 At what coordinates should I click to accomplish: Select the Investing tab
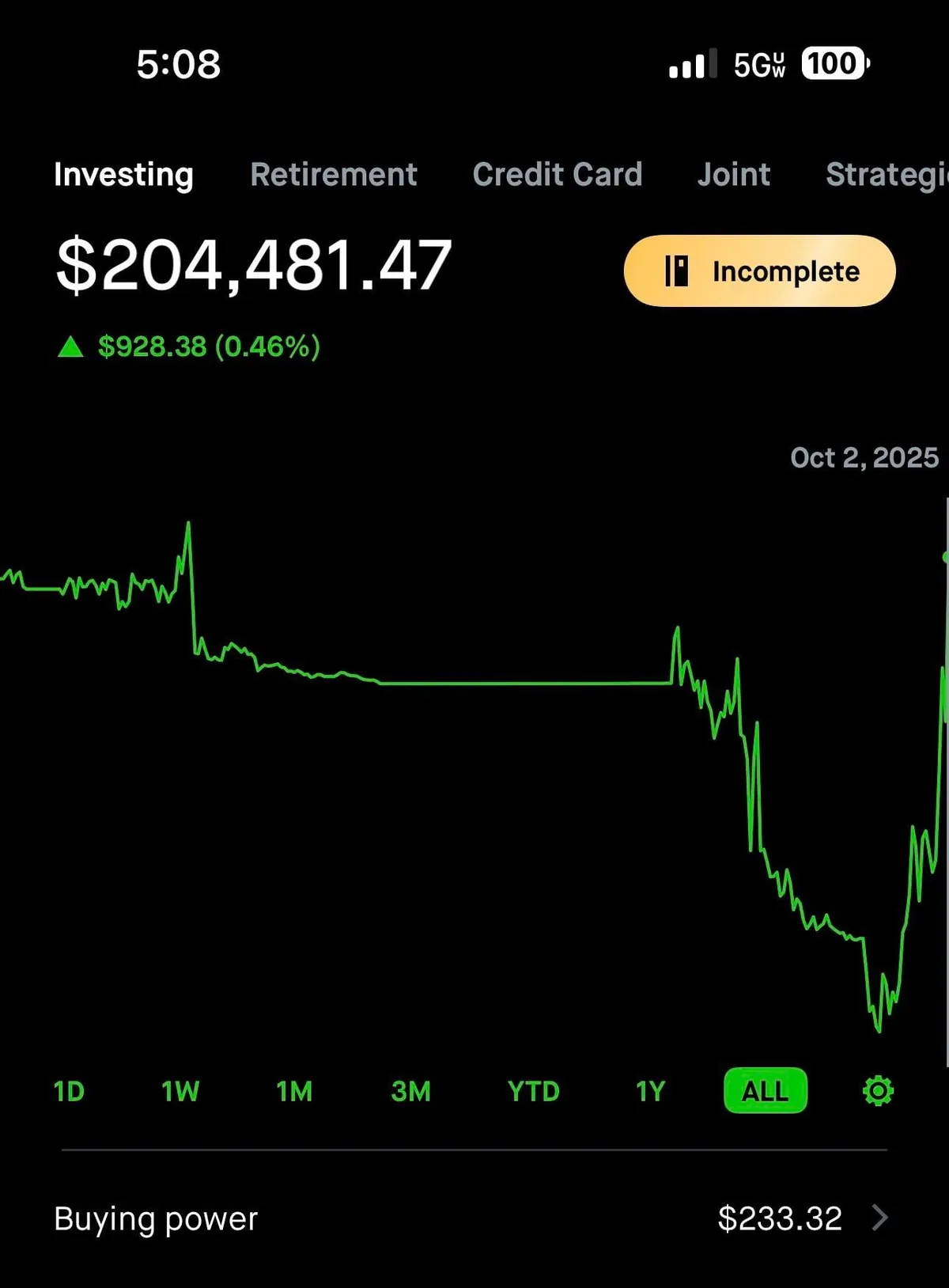[x=123, y=175]
